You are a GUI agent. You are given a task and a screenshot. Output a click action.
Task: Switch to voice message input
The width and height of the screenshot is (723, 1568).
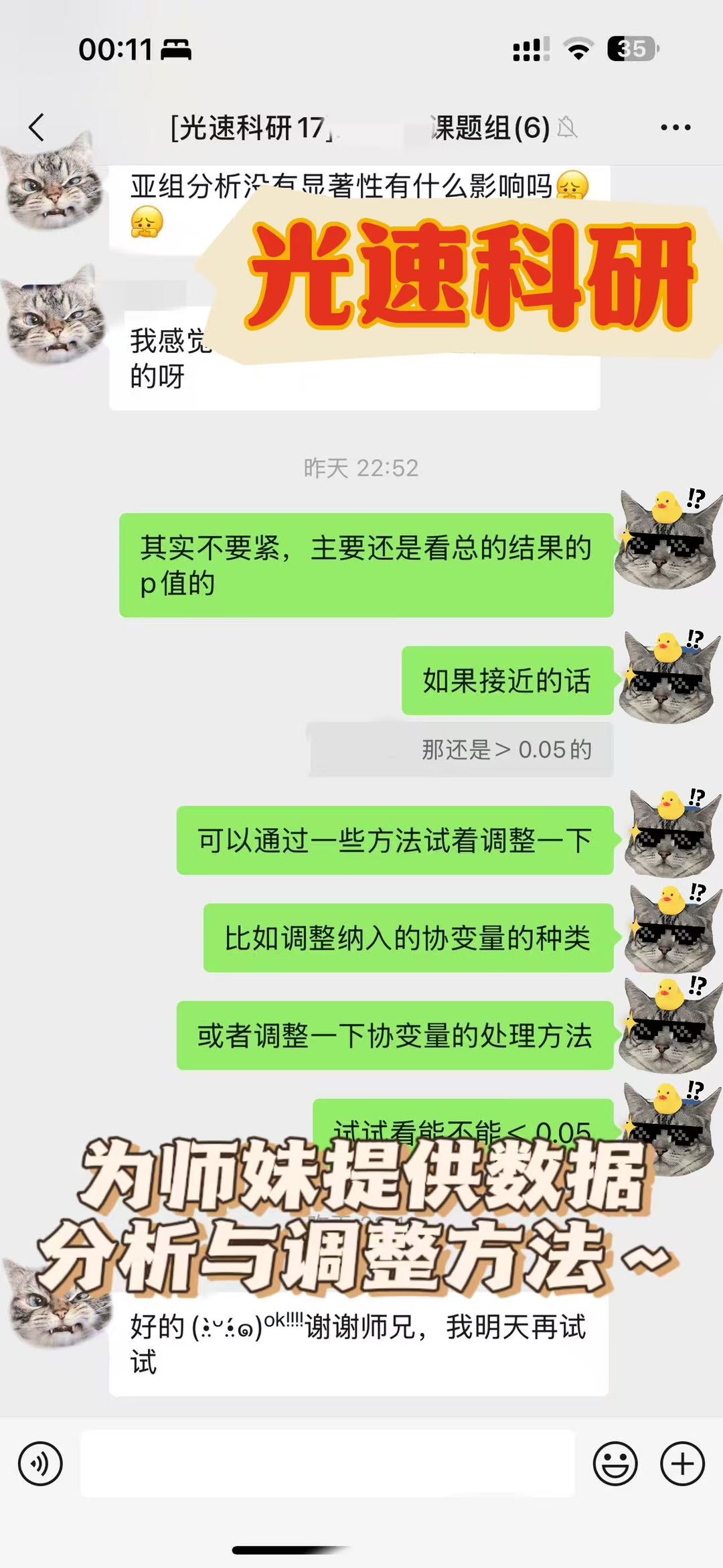pos(40,1464)
